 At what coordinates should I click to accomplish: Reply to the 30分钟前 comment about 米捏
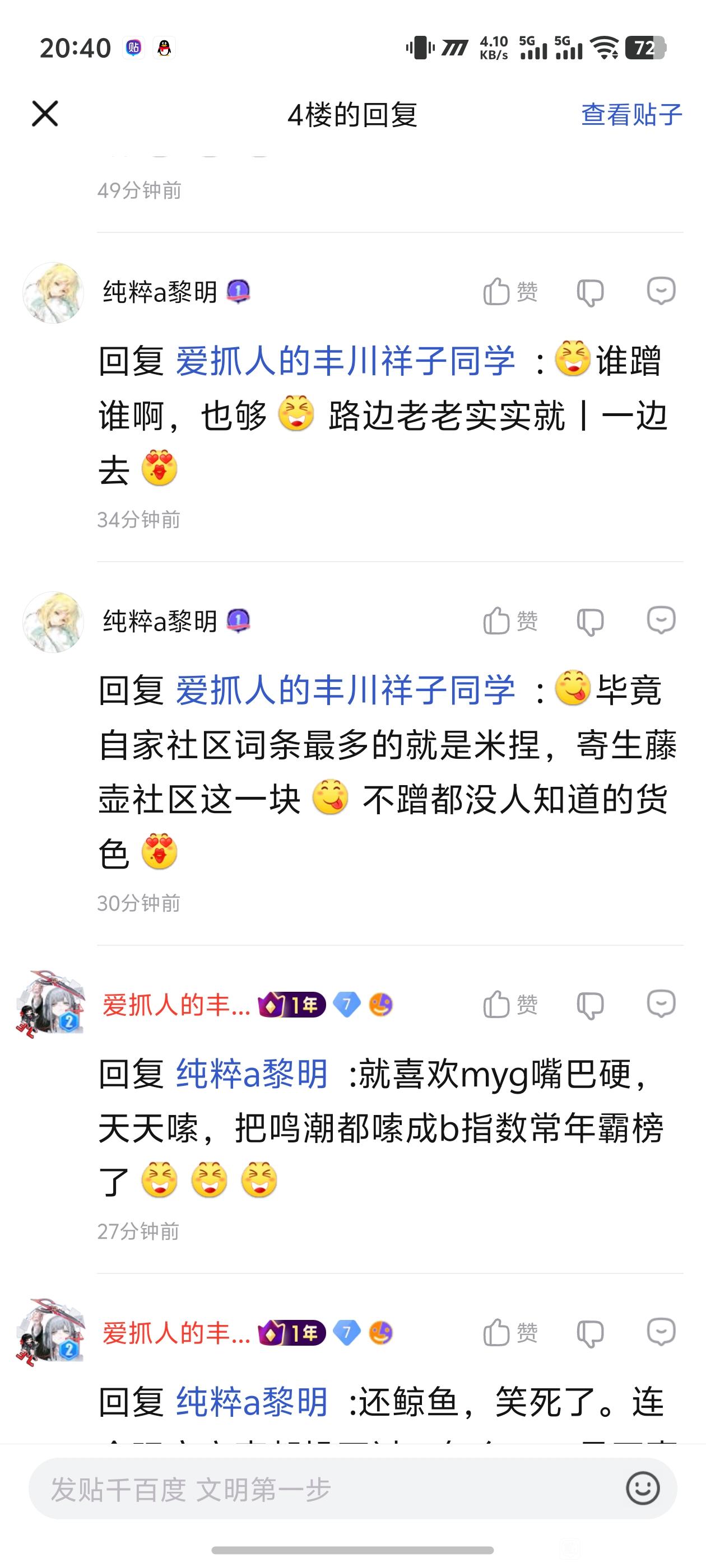pos(661,620)
